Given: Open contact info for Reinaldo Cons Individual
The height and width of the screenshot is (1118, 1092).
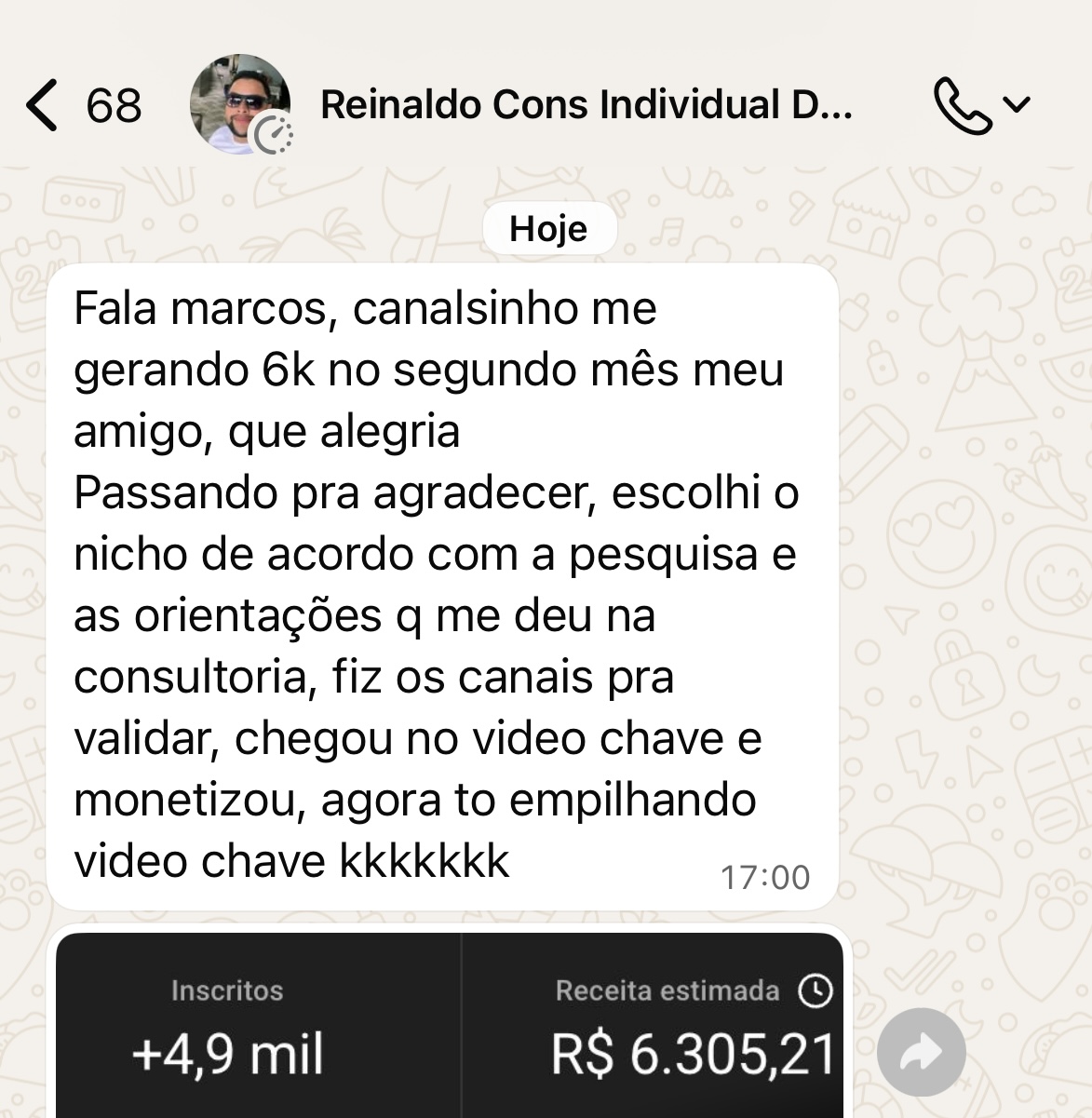Looking at the screenshot, I should click(586, 104).
